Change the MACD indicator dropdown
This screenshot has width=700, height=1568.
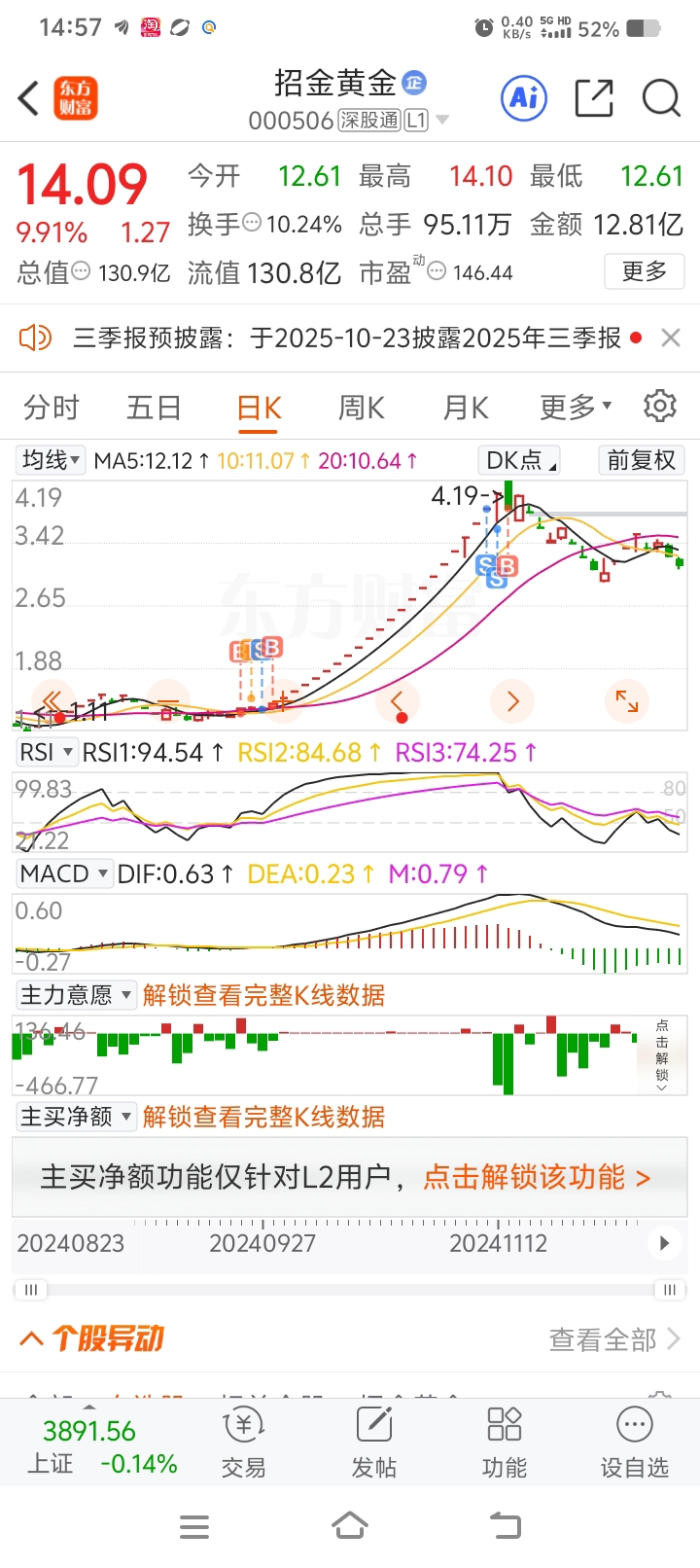pyautogui.click(x=64, y=873)
